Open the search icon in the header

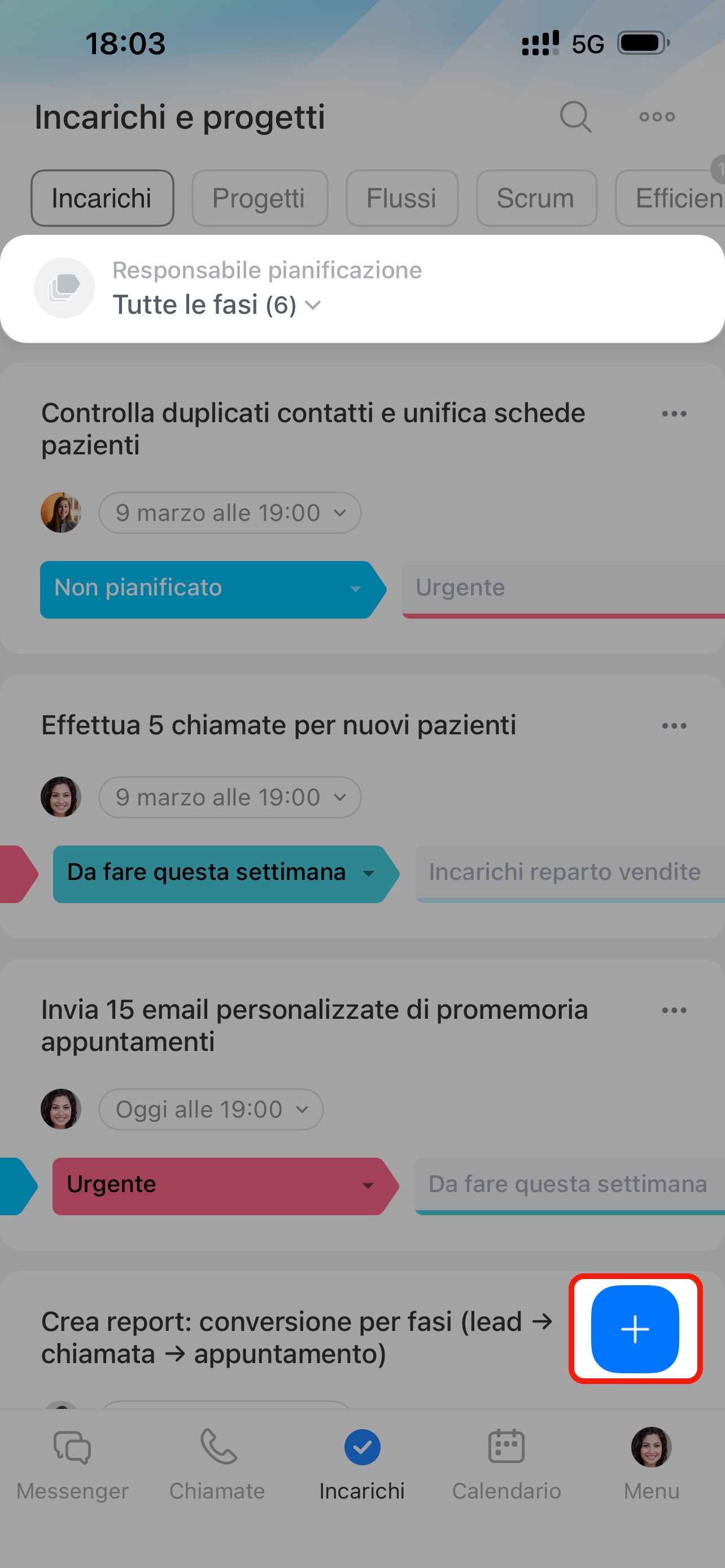(x=575, y=116)
